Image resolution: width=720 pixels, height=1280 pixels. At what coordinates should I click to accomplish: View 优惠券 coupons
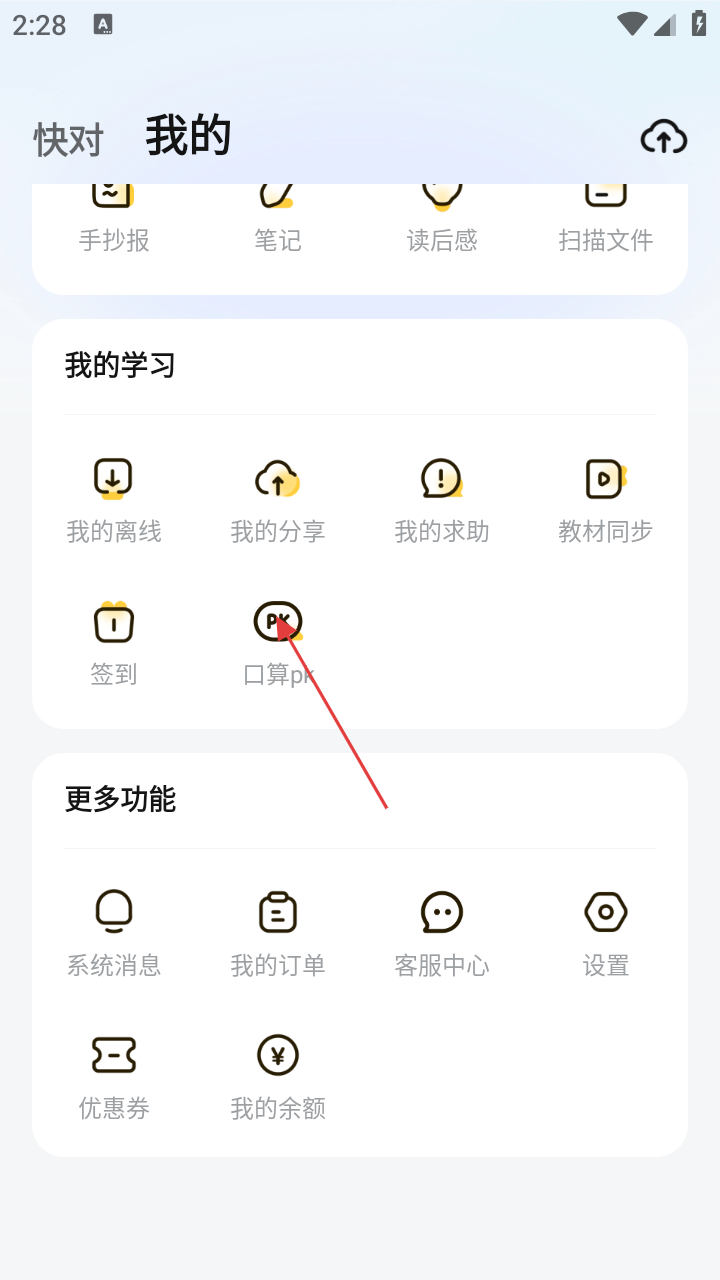coord(114,1076)
